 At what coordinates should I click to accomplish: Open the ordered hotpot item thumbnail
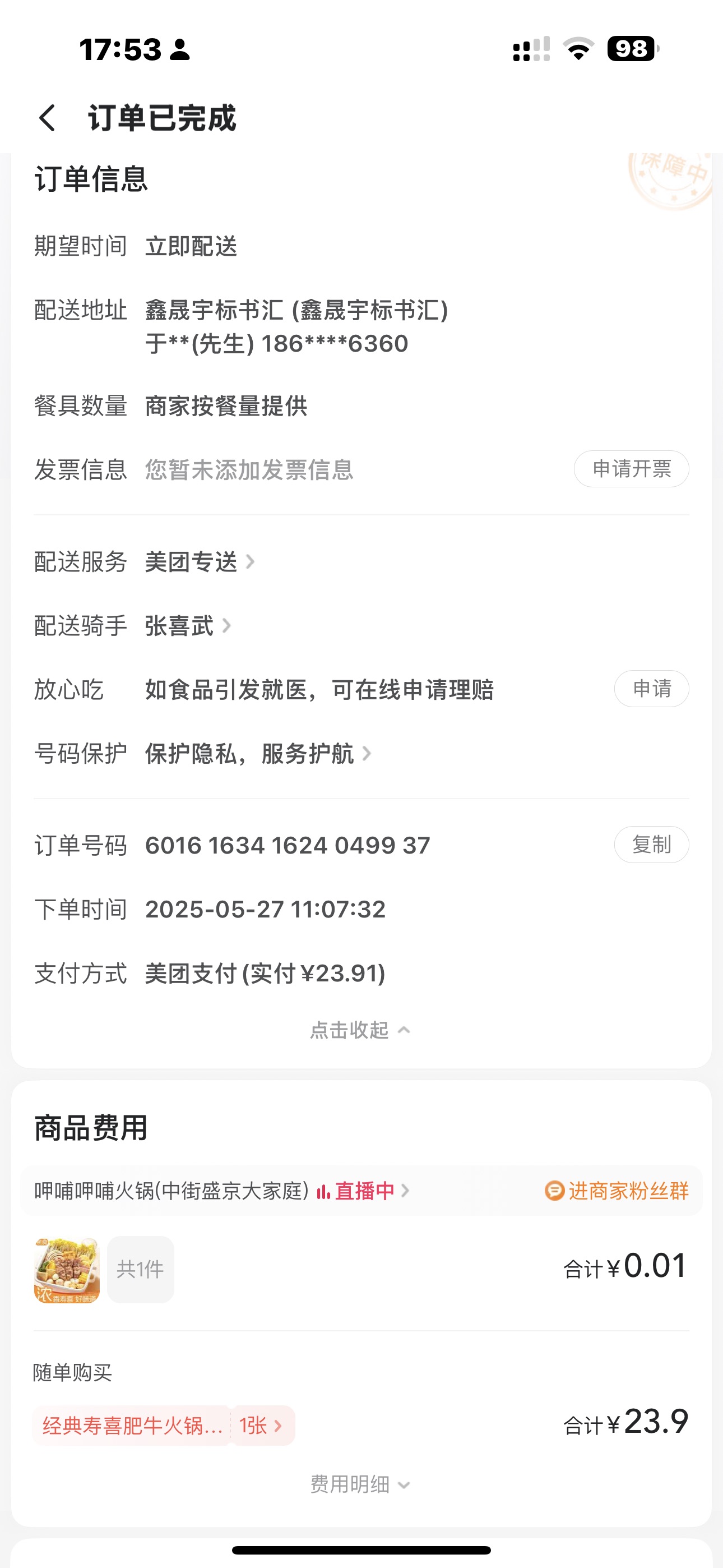[67, 1270]
